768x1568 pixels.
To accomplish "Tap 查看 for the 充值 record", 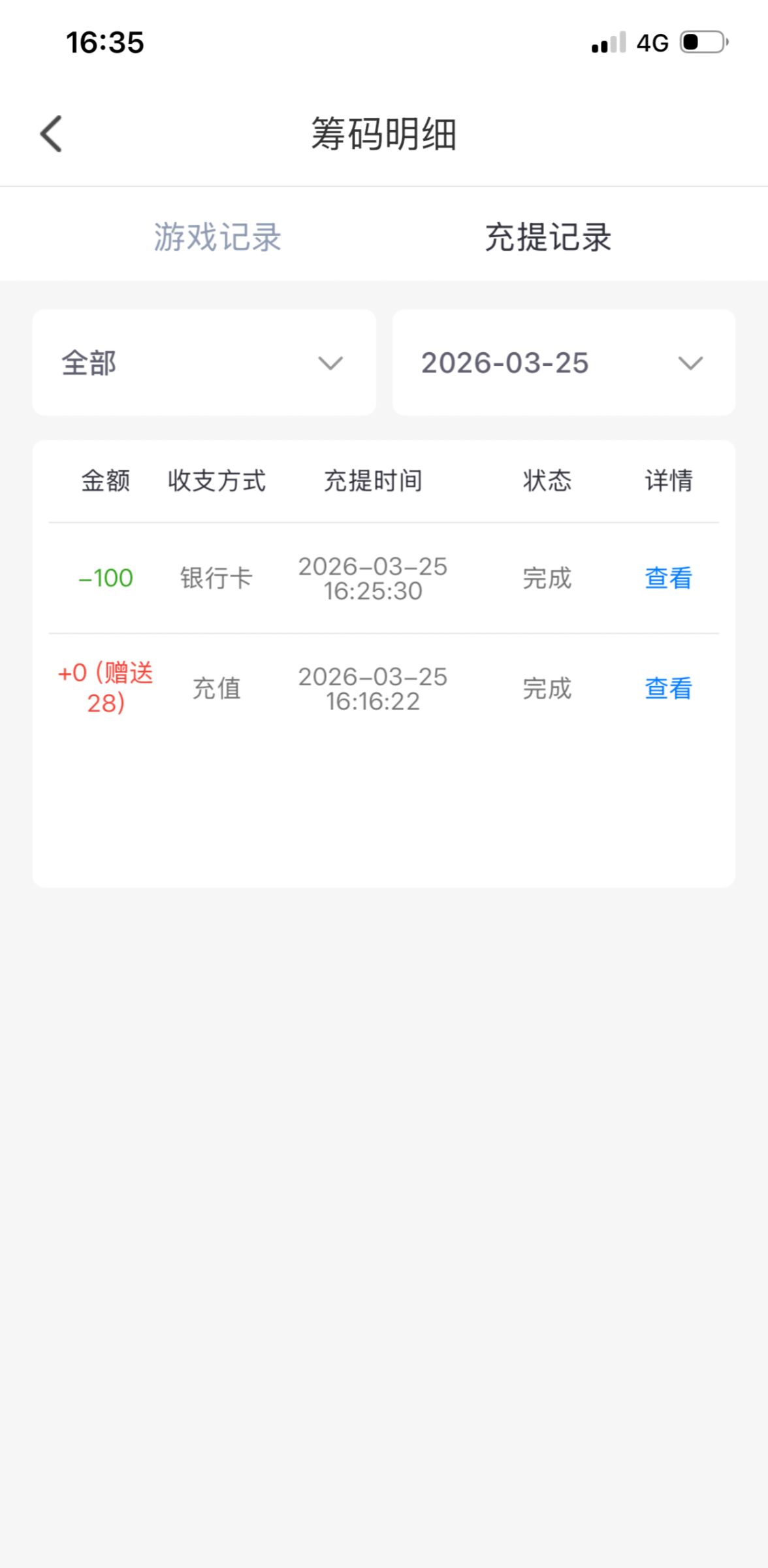I will point(668,689).
